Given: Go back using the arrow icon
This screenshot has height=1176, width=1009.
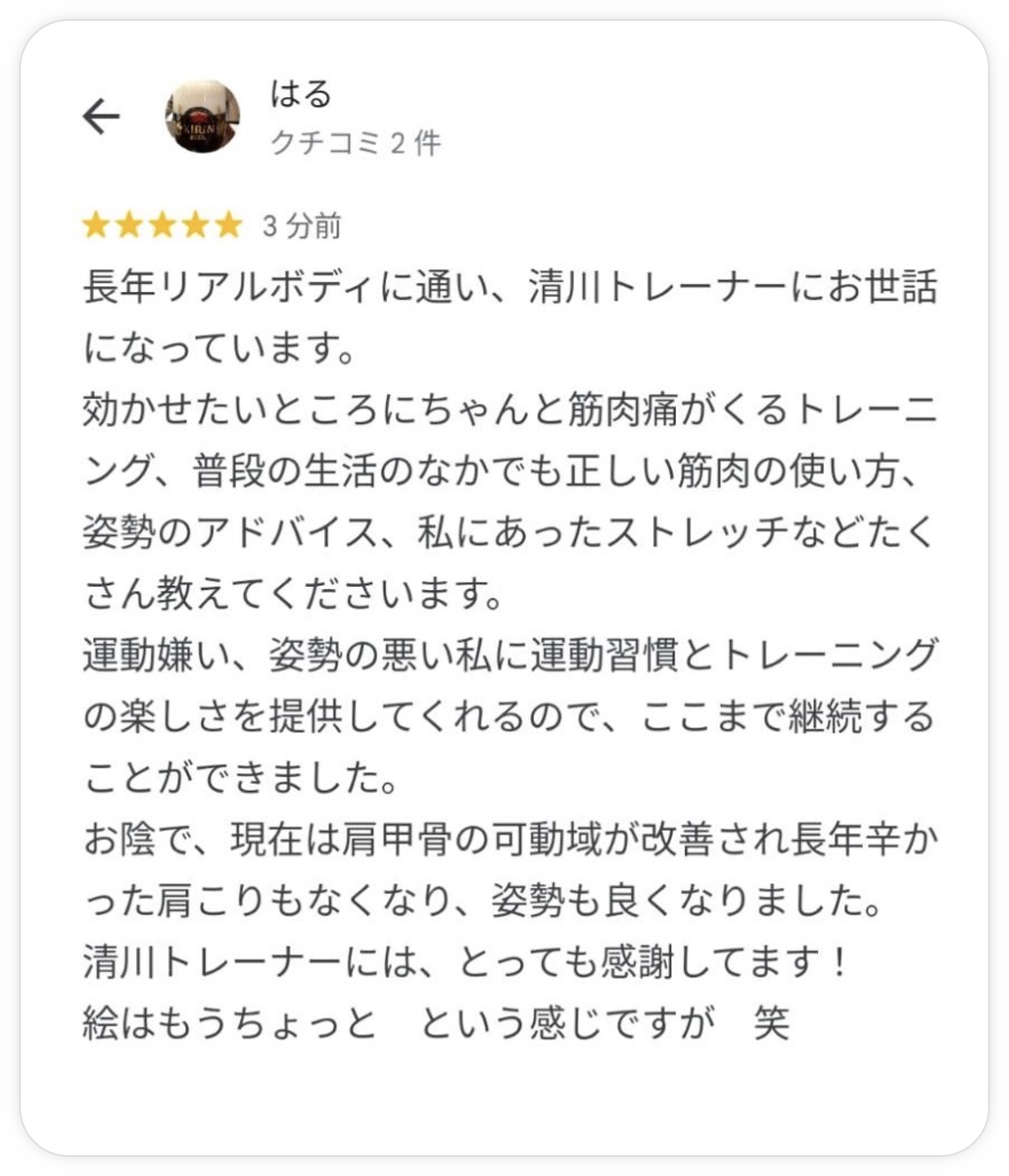Looking at the screenshot, I should coord(100,117).
